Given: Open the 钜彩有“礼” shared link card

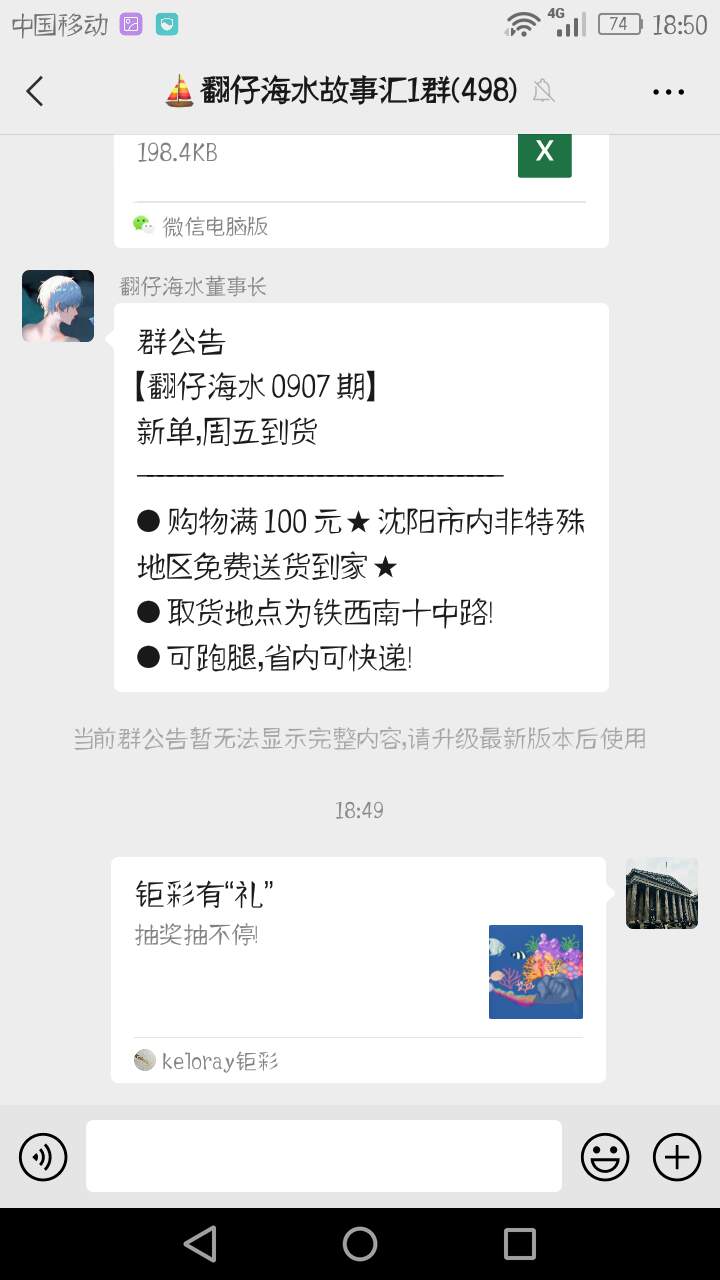Looking at the screenshot, I should click(358, 969).
